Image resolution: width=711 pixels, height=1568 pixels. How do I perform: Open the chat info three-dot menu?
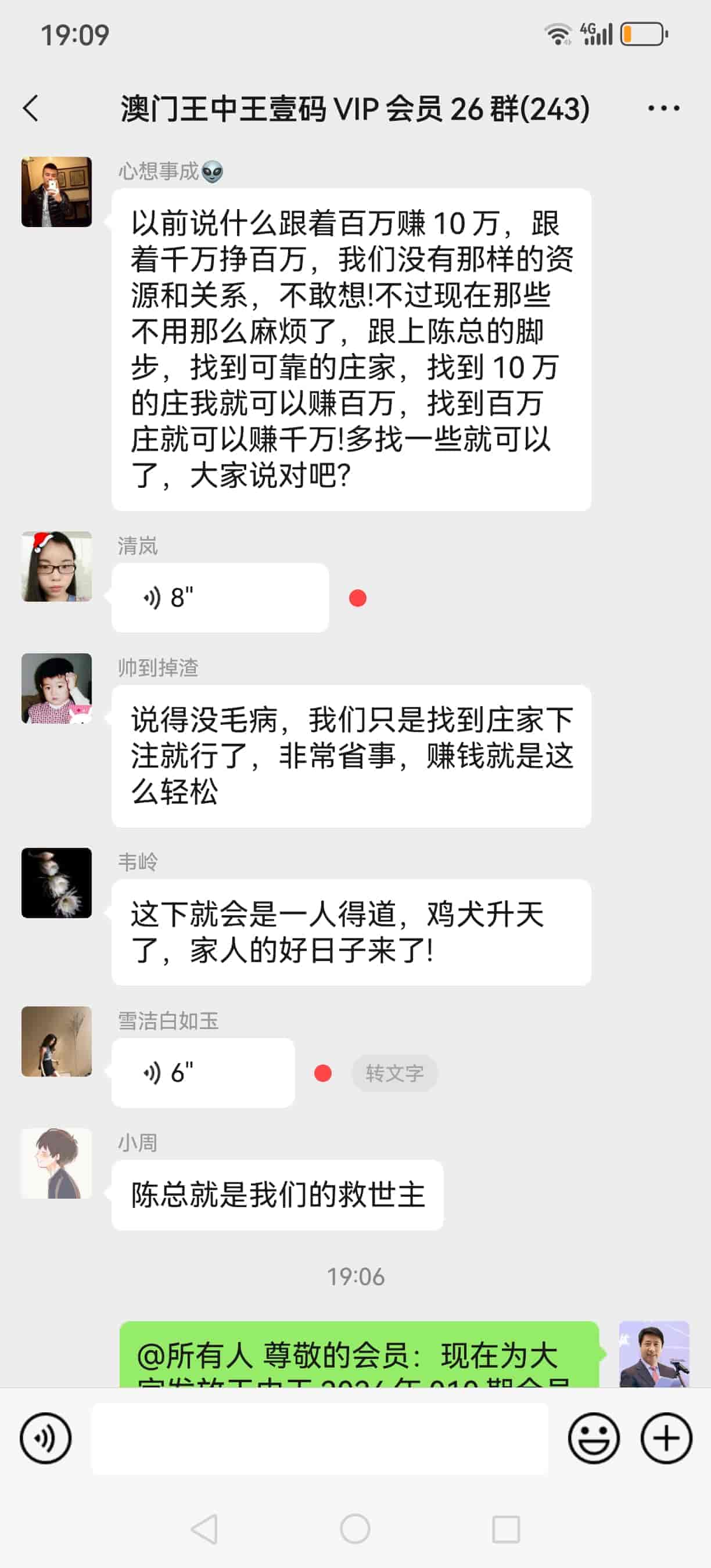pos(663,109)
